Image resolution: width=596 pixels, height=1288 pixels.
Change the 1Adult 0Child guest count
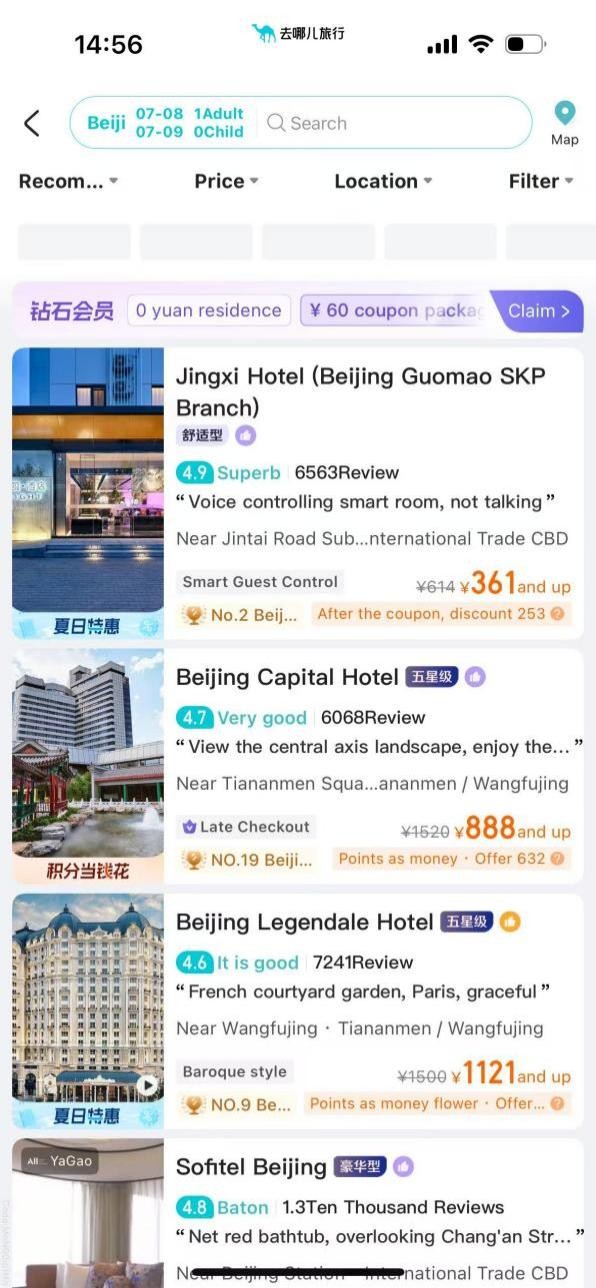(x=219, y=123)
